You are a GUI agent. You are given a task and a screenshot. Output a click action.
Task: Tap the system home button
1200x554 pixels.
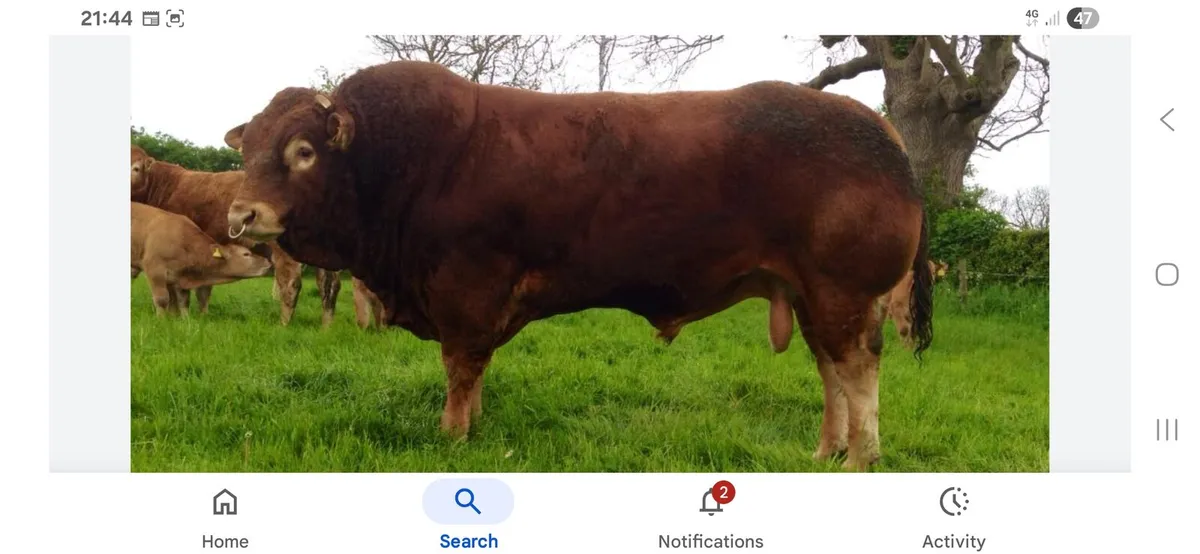click(x=1166, y=274)
